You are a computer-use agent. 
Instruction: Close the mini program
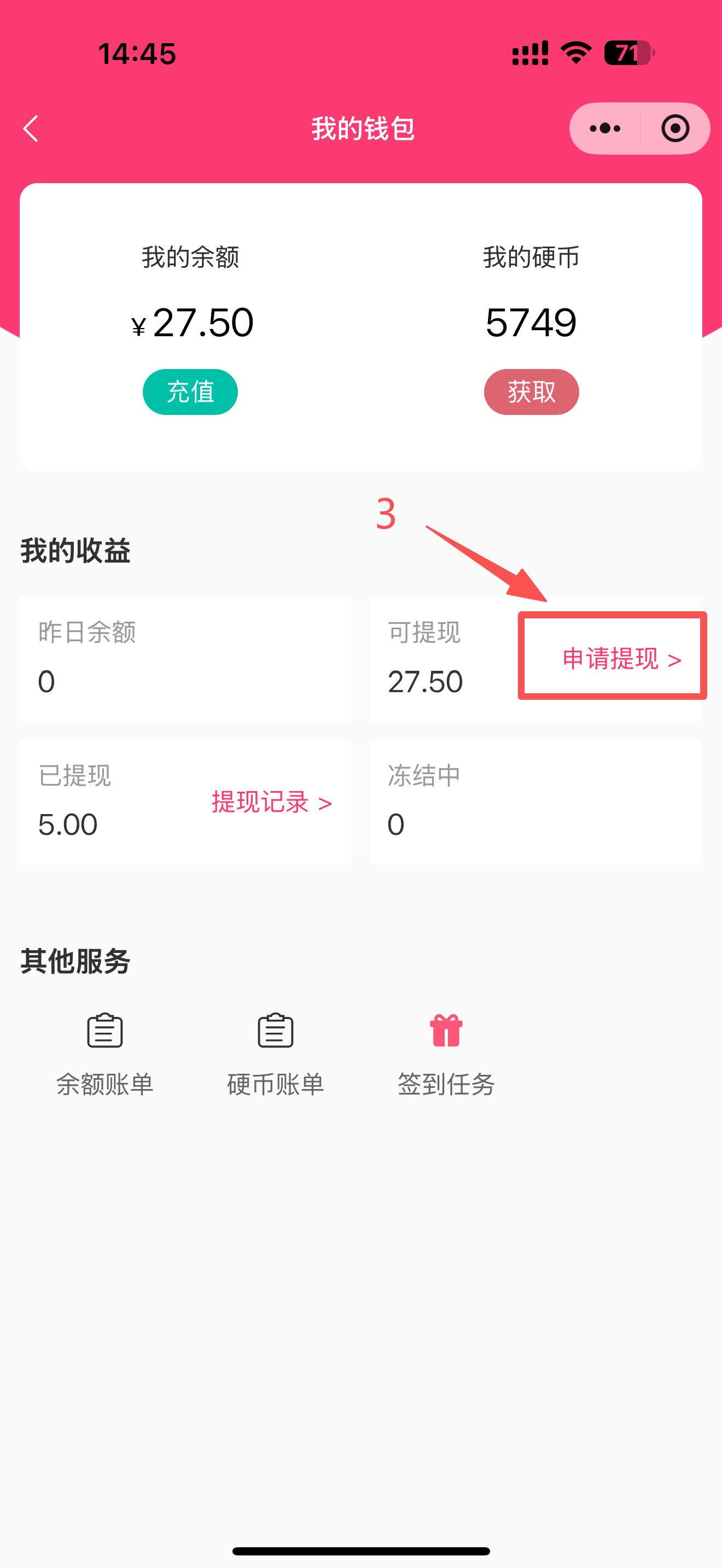point(674,128)
